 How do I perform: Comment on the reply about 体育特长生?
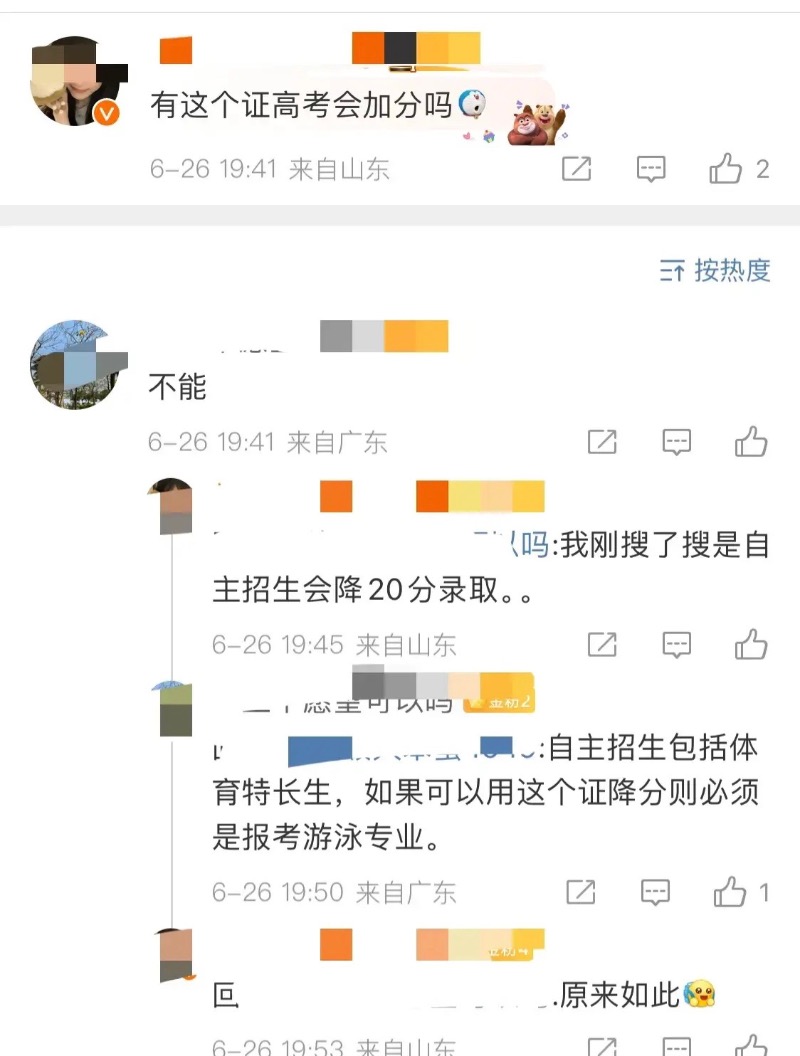[x=655, y=891]
